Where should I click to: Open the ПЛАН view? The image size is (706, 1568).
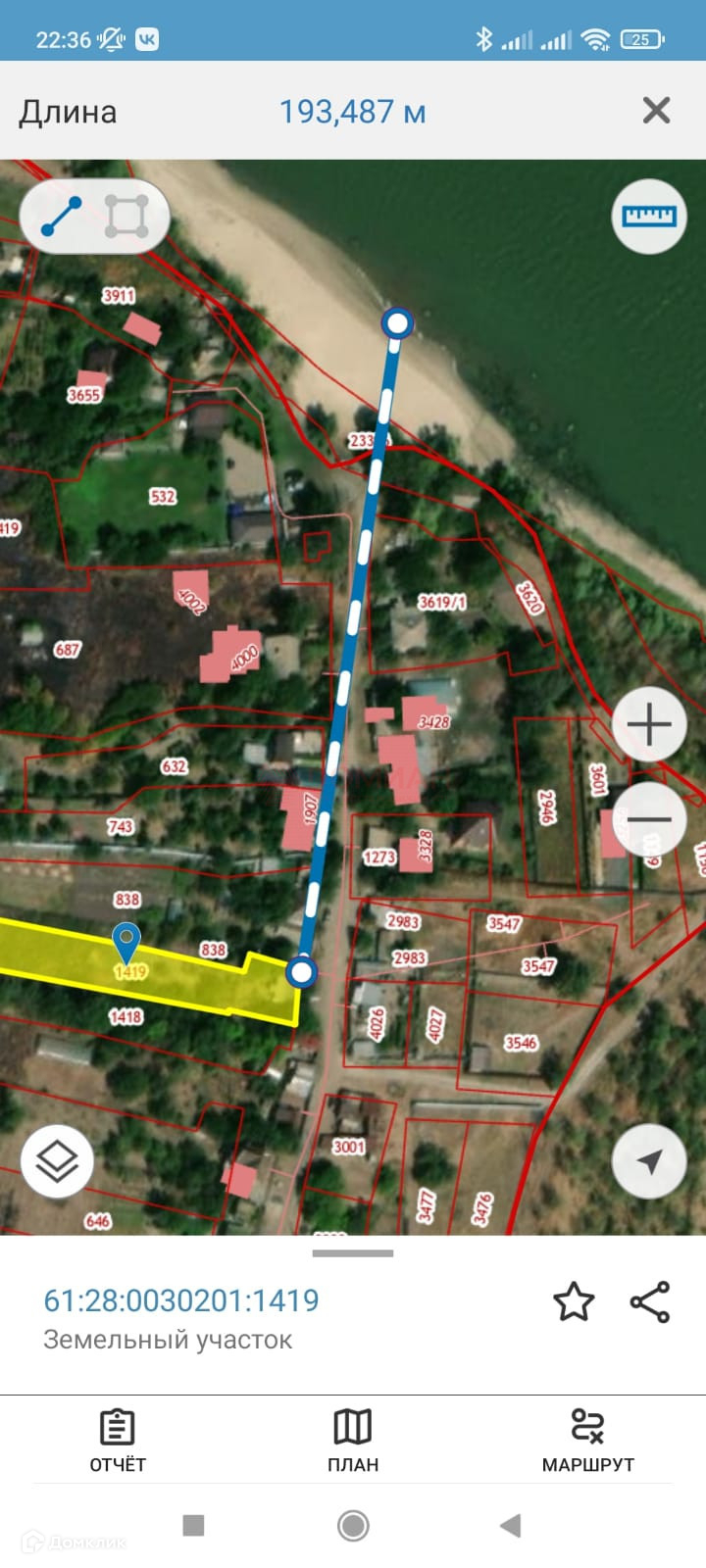click(x=353, y=1441)
